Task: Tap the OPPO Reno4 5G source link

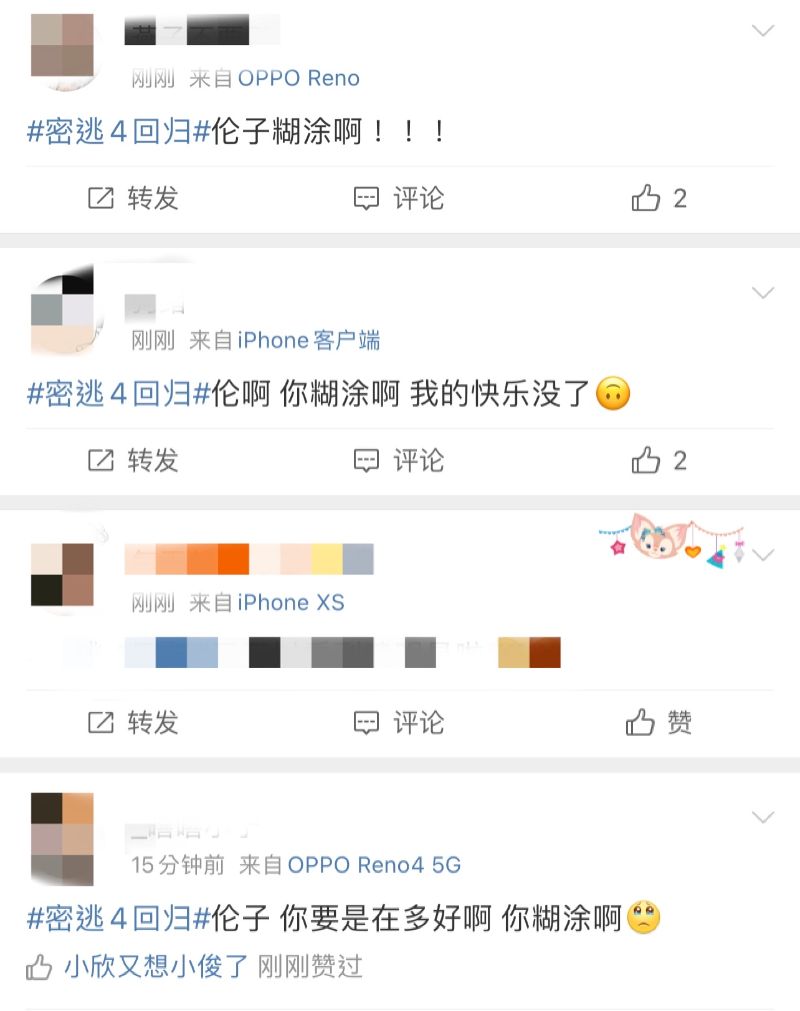Action: click(374, 864)
